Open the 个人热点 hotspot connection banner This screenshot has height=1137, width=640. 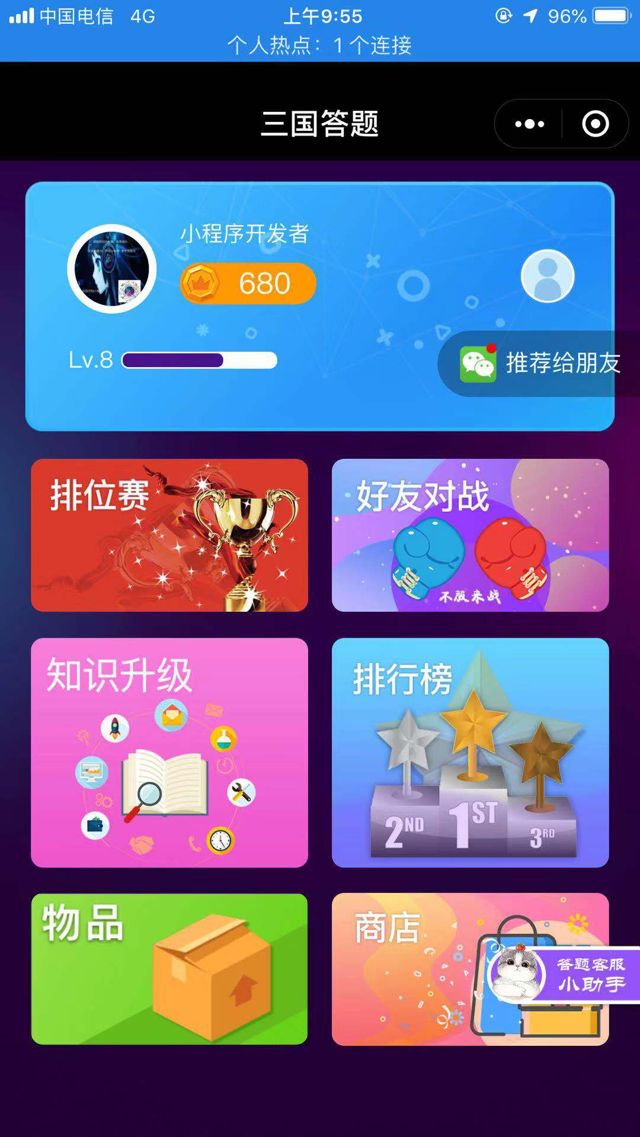pos(320,45)
